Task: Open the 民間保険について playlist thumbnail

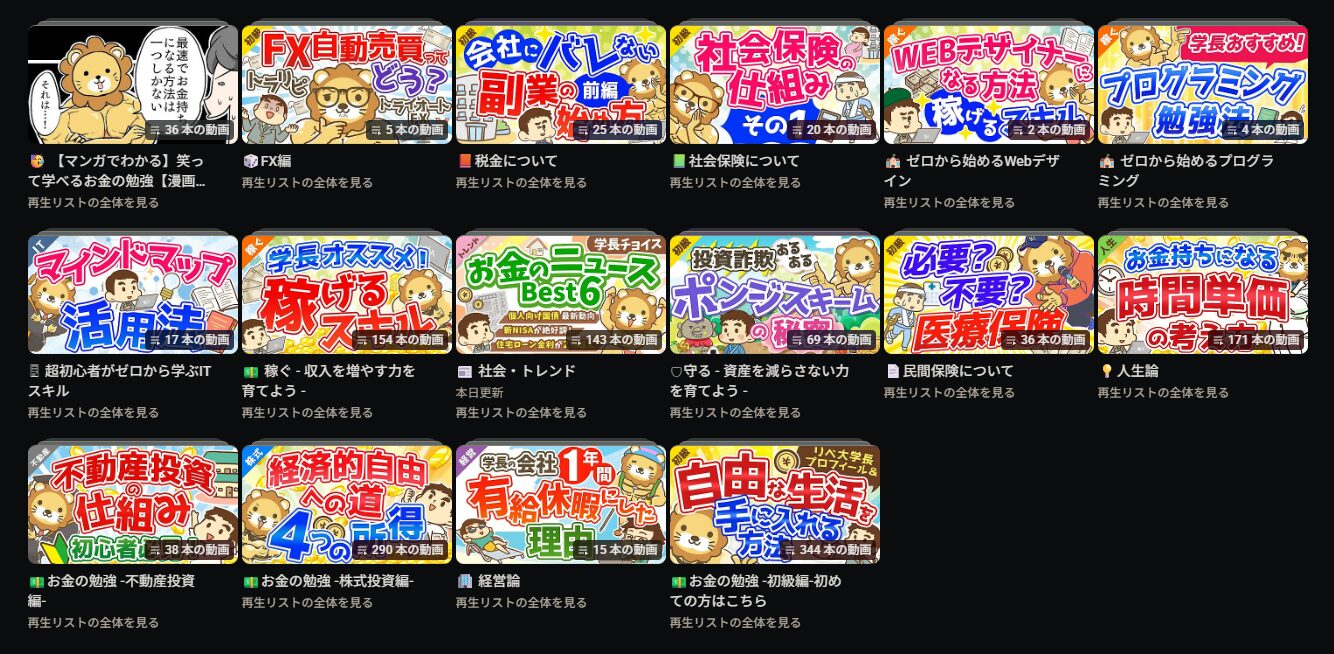Action: pos(989,295)
